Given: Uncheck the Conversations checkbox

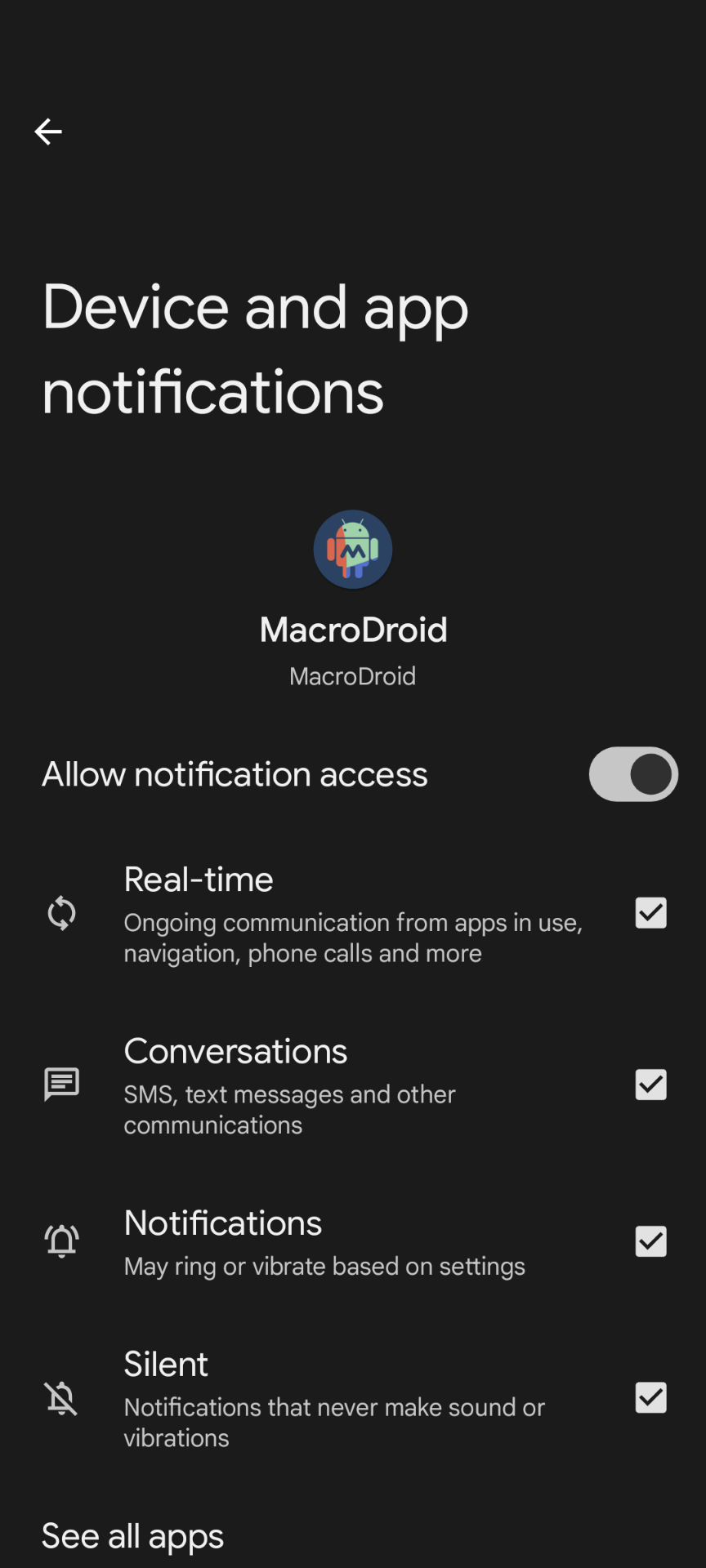Looking at the screenshot, I should coord(650,1085).
